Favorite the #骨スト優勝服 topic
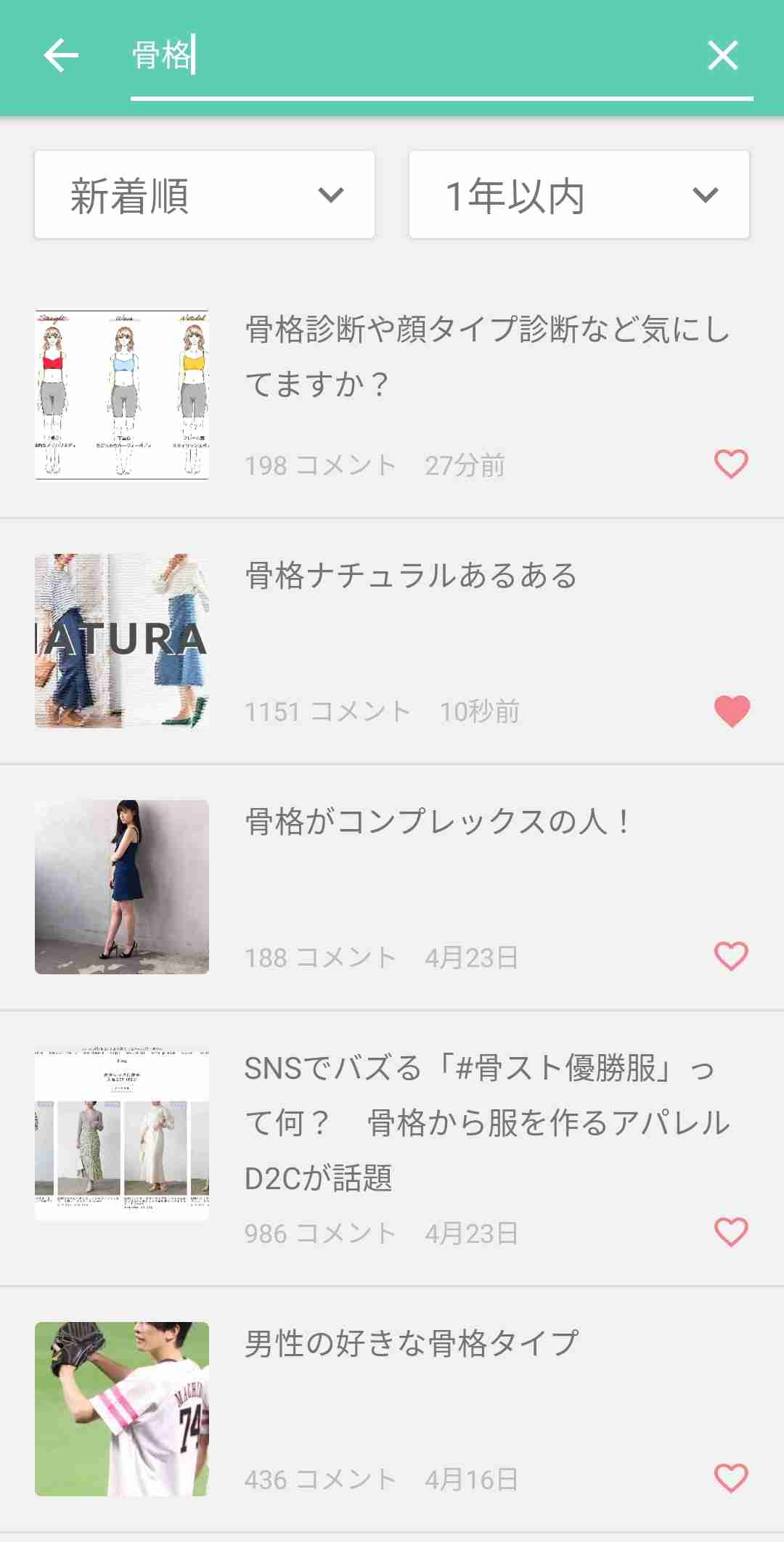The width and height of the screenshot is (784, 1542). click(731, 1232)
